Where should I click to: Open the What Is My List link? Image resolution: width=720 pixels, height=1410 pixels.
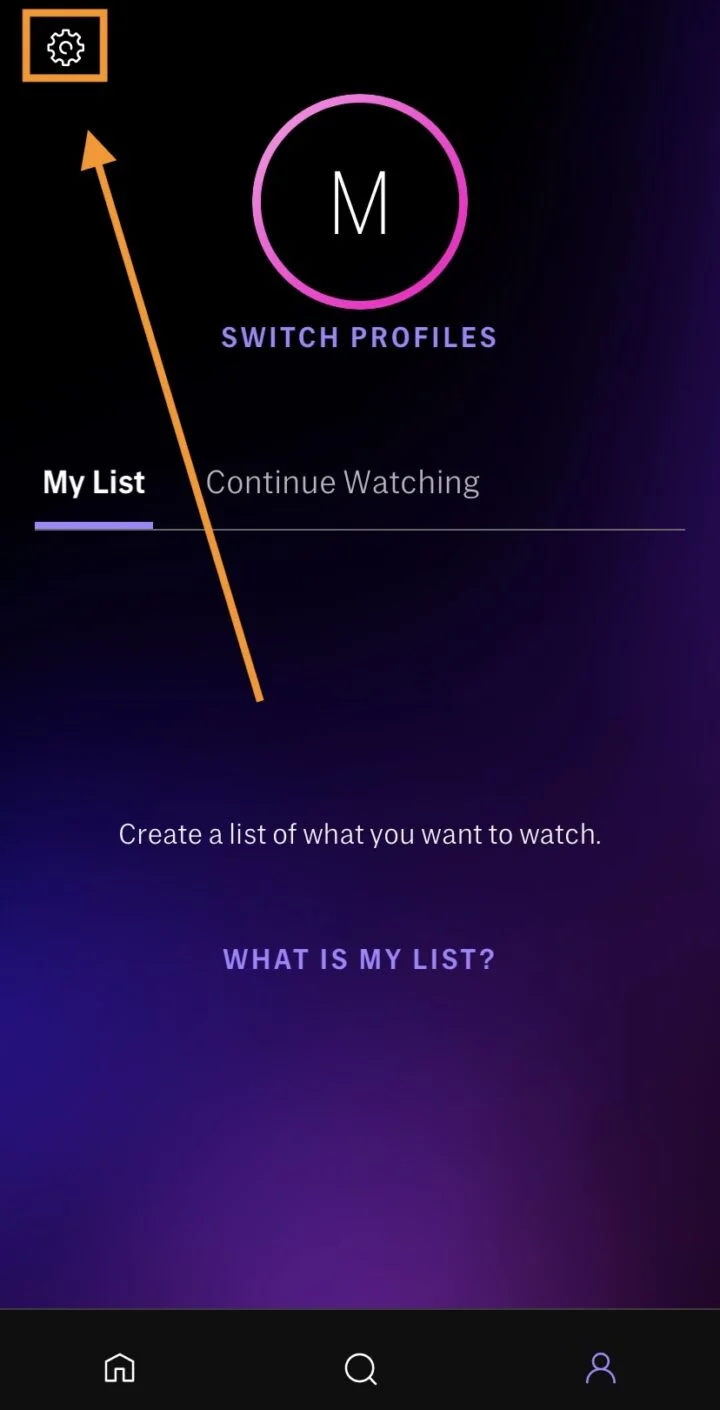359,960
